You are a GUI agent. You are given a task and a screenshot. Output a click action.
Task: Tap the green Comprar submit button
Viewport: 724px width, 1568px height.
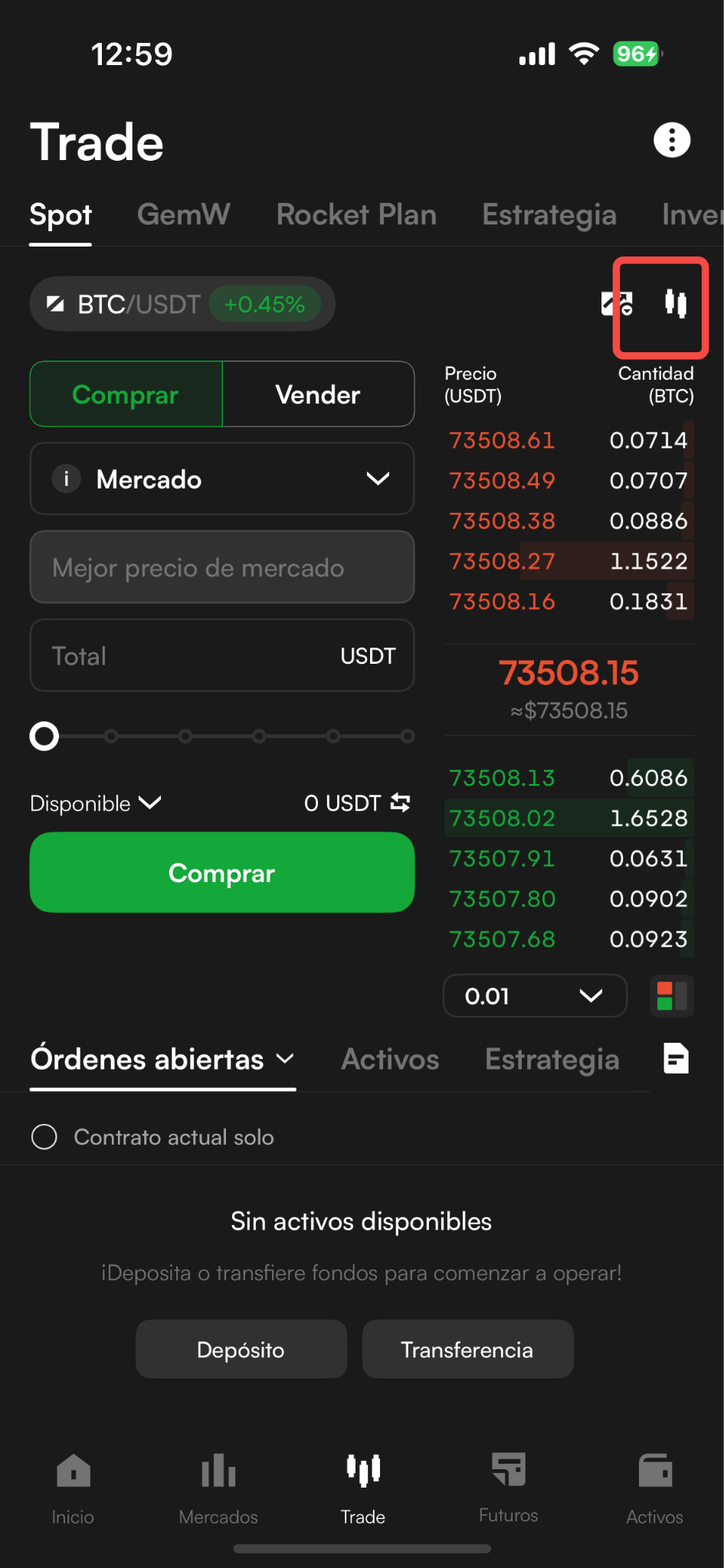(x=222, y=873)
